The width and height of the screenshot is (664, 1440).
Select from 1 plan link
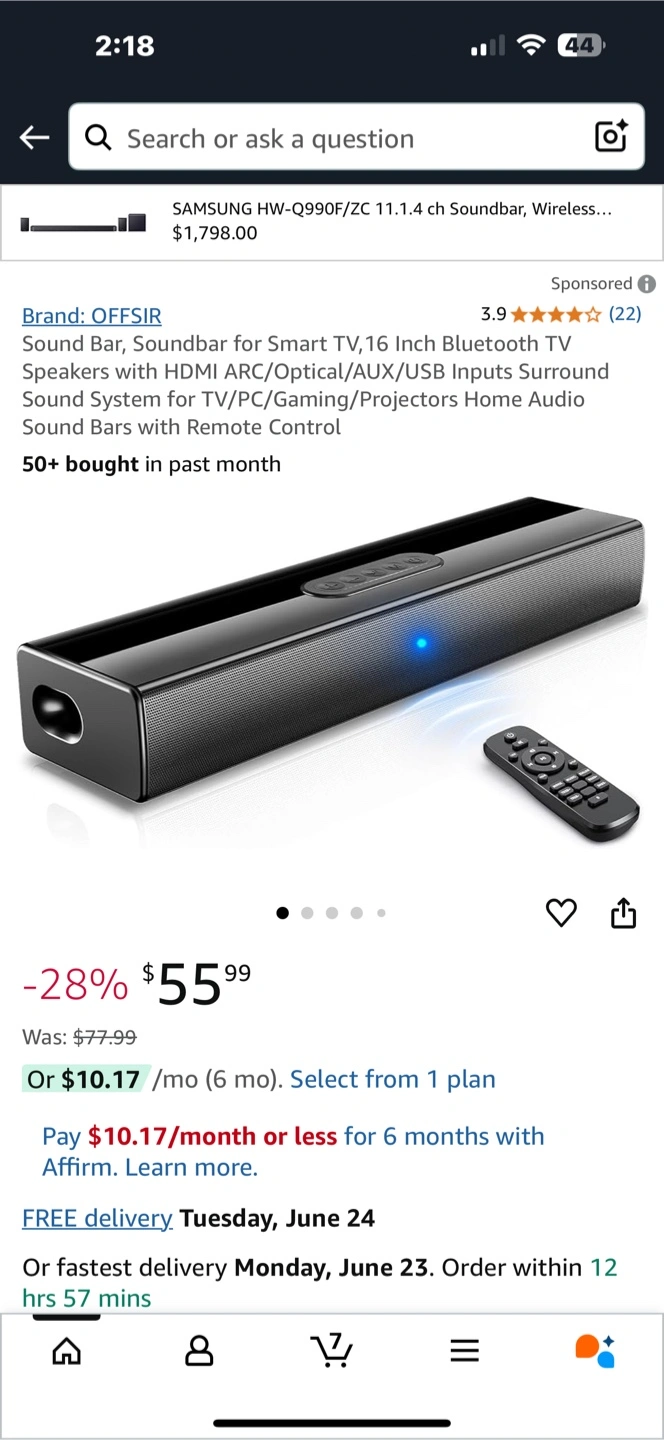click(393, 1080)
